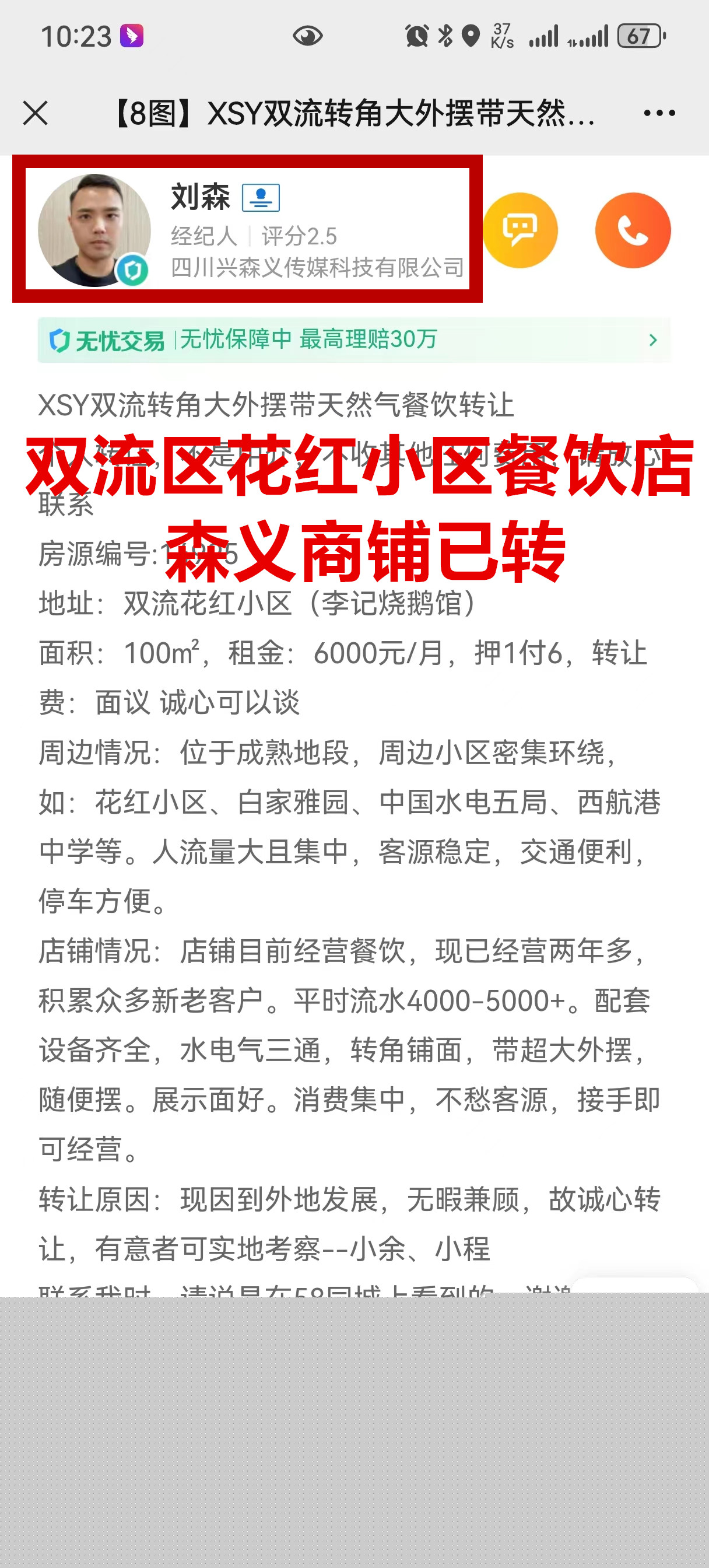Open the 无忧交易 guarantee banner

pyautogui.click(x=353, y=339)
